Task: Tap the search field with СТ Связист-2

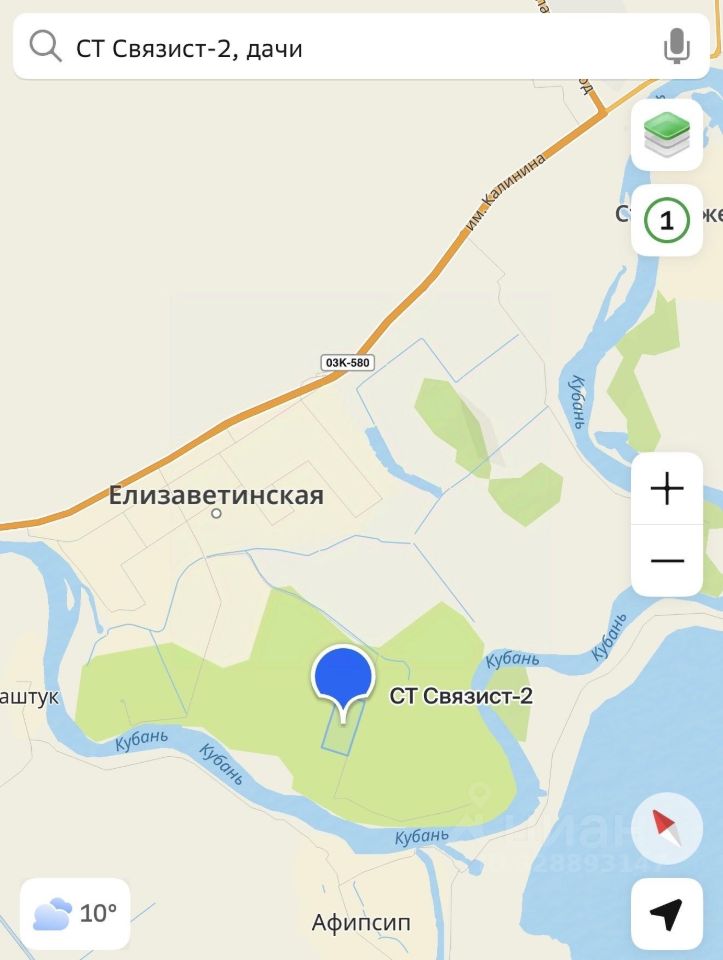Action: click(x=340, y=47)
